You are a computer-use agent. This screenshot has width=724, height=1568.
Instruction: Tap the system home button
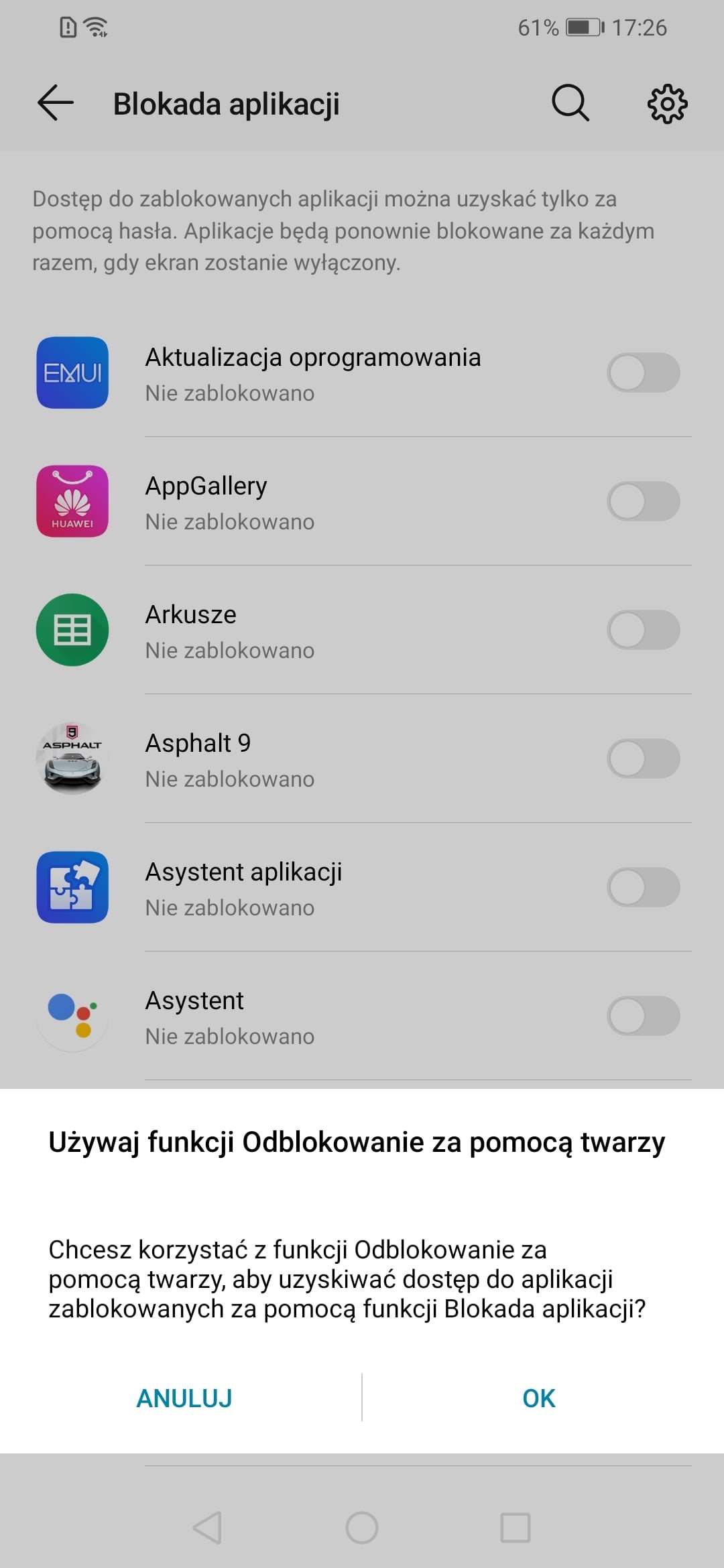362,1528
